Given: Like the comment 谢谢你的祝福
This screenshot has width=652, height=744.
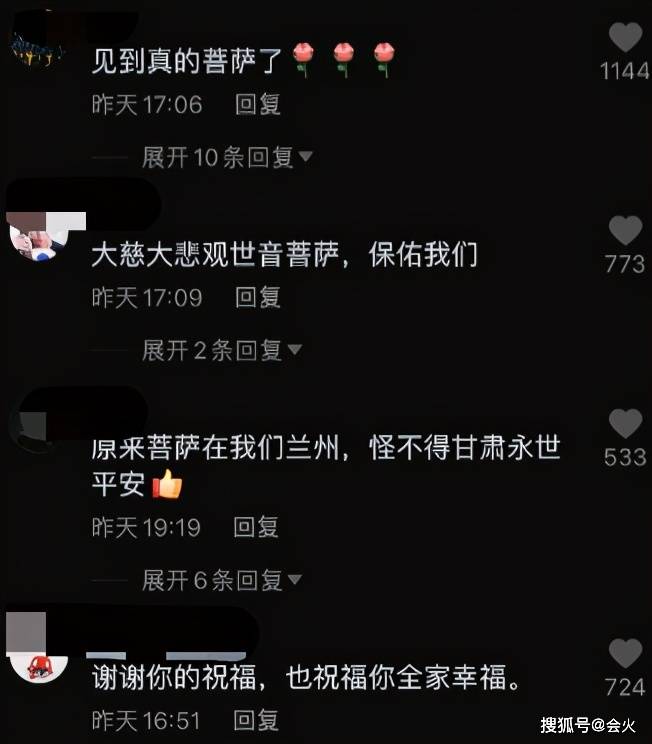Looking at the screenshot, I should pyautogui.click(x=625, y=654).
